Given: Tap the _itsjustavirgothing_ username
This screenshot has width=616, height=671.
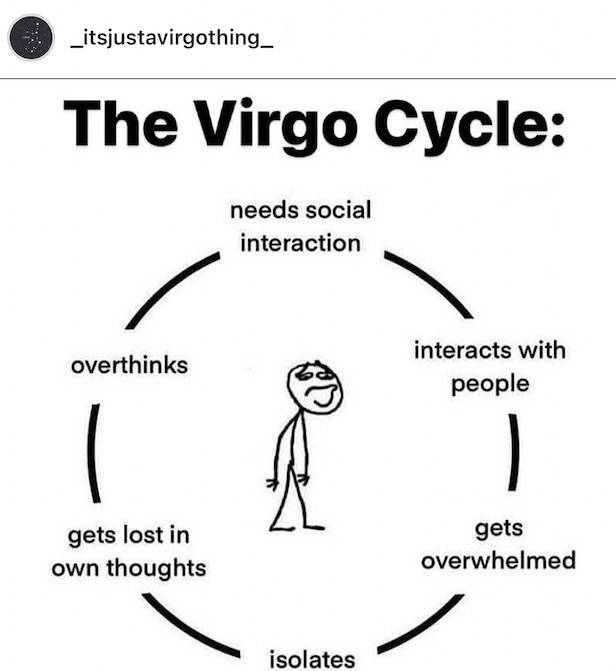Looking at the screenshot, I should [172, 39].
